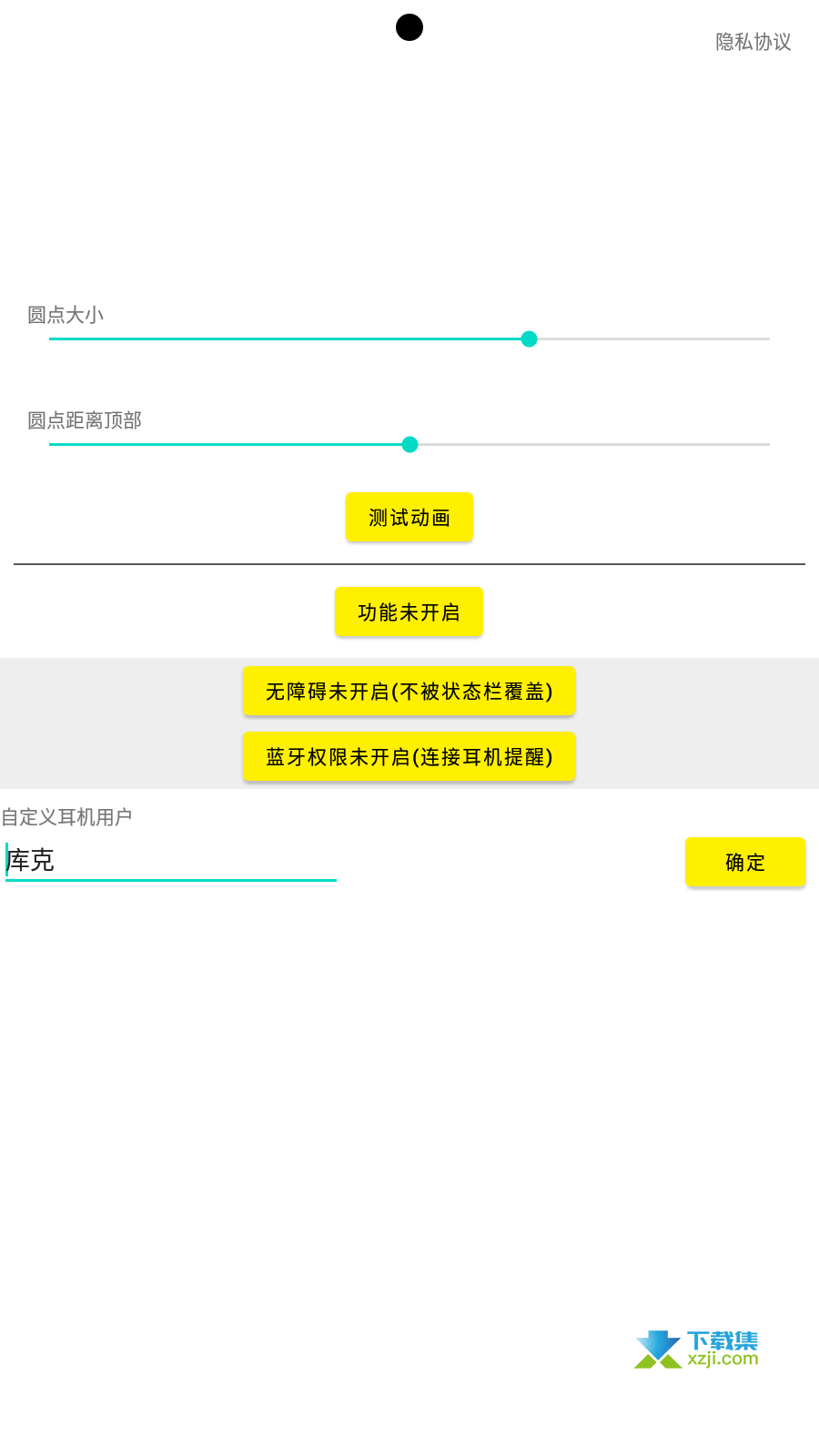Screen dimensions: 819x1456
Task: Grant Bluetooth via 蓝牙权限未开启 button
Action: 409,756
